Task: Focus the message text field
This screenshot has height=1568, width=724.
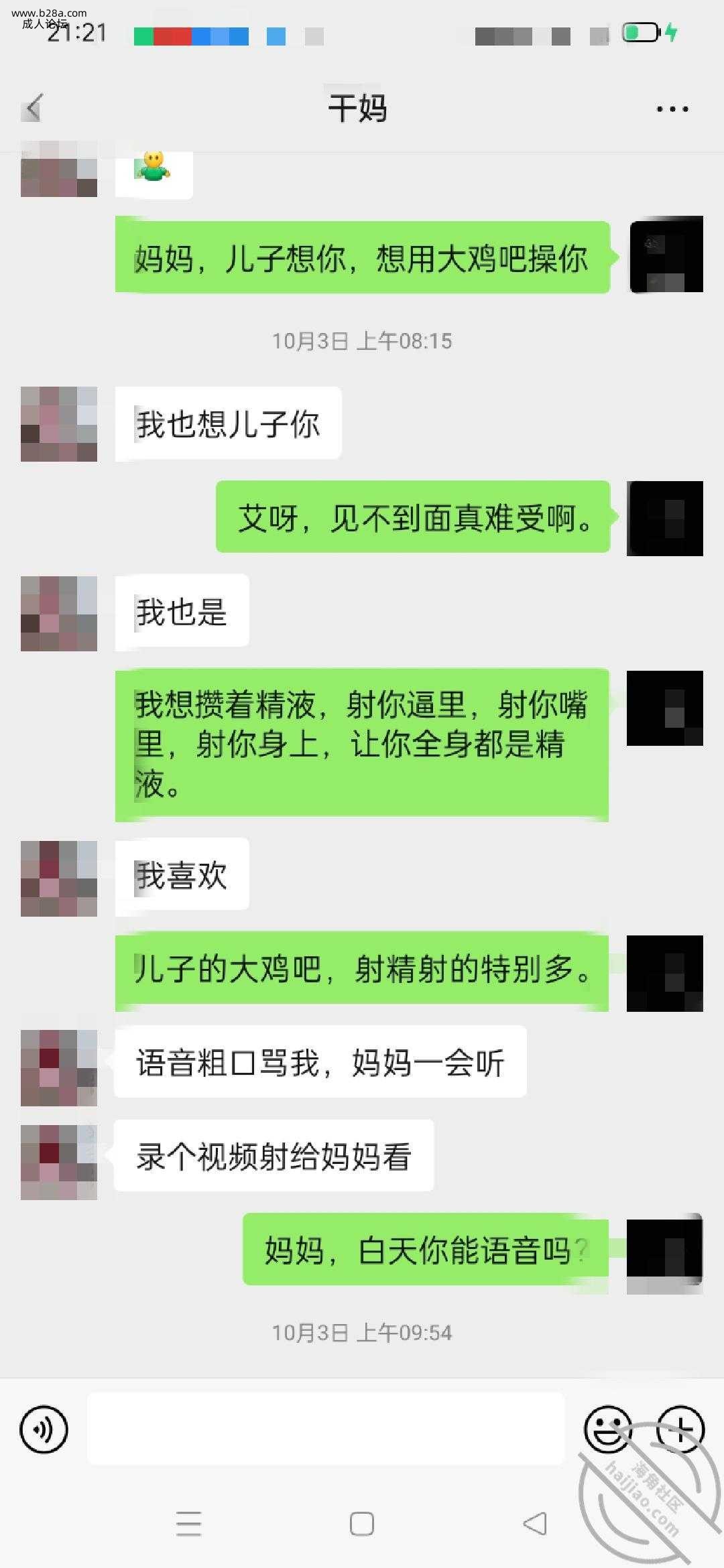Action: [x=326, y=1429]
